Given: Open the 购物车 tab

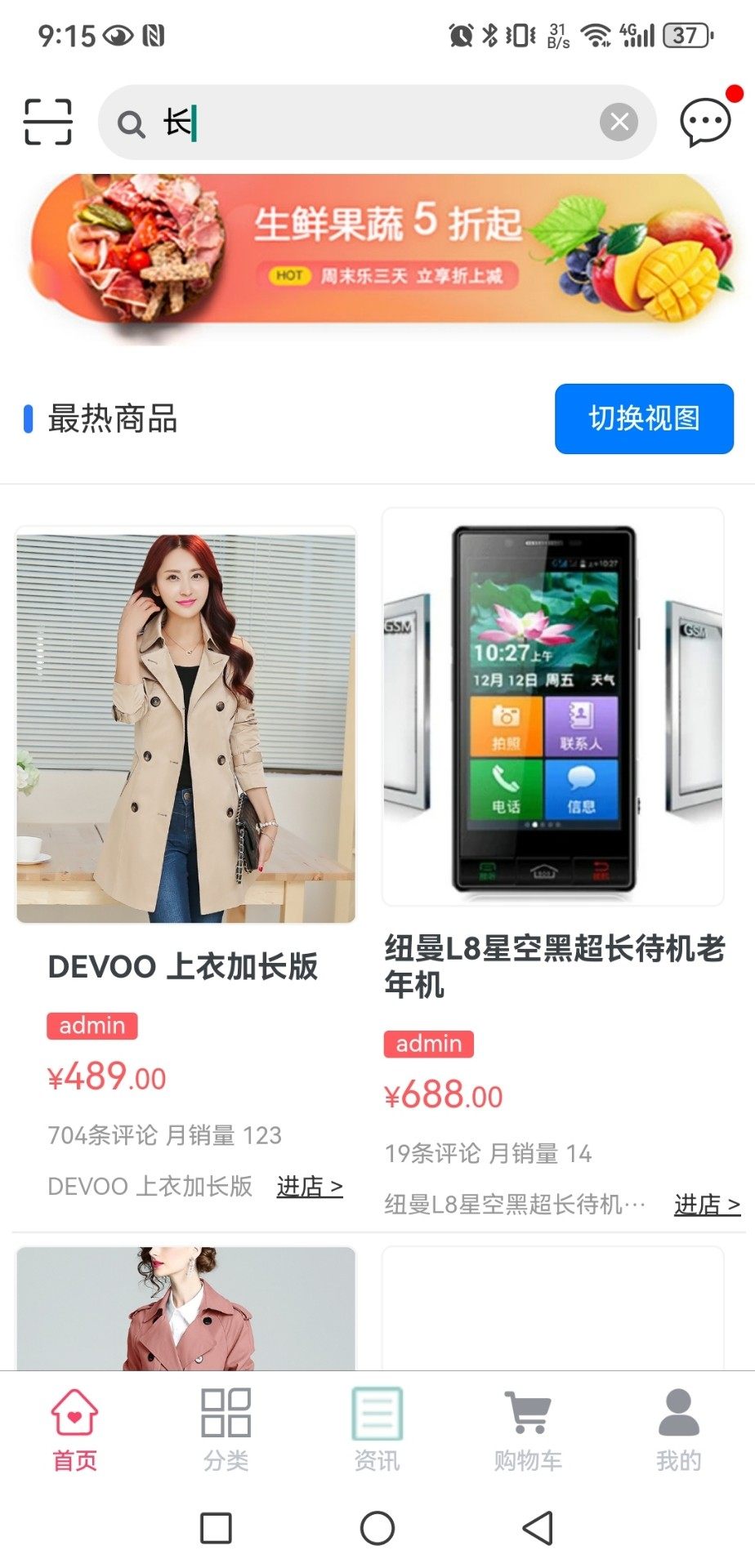Looking at the screenshot, I should pos(528,1430).
